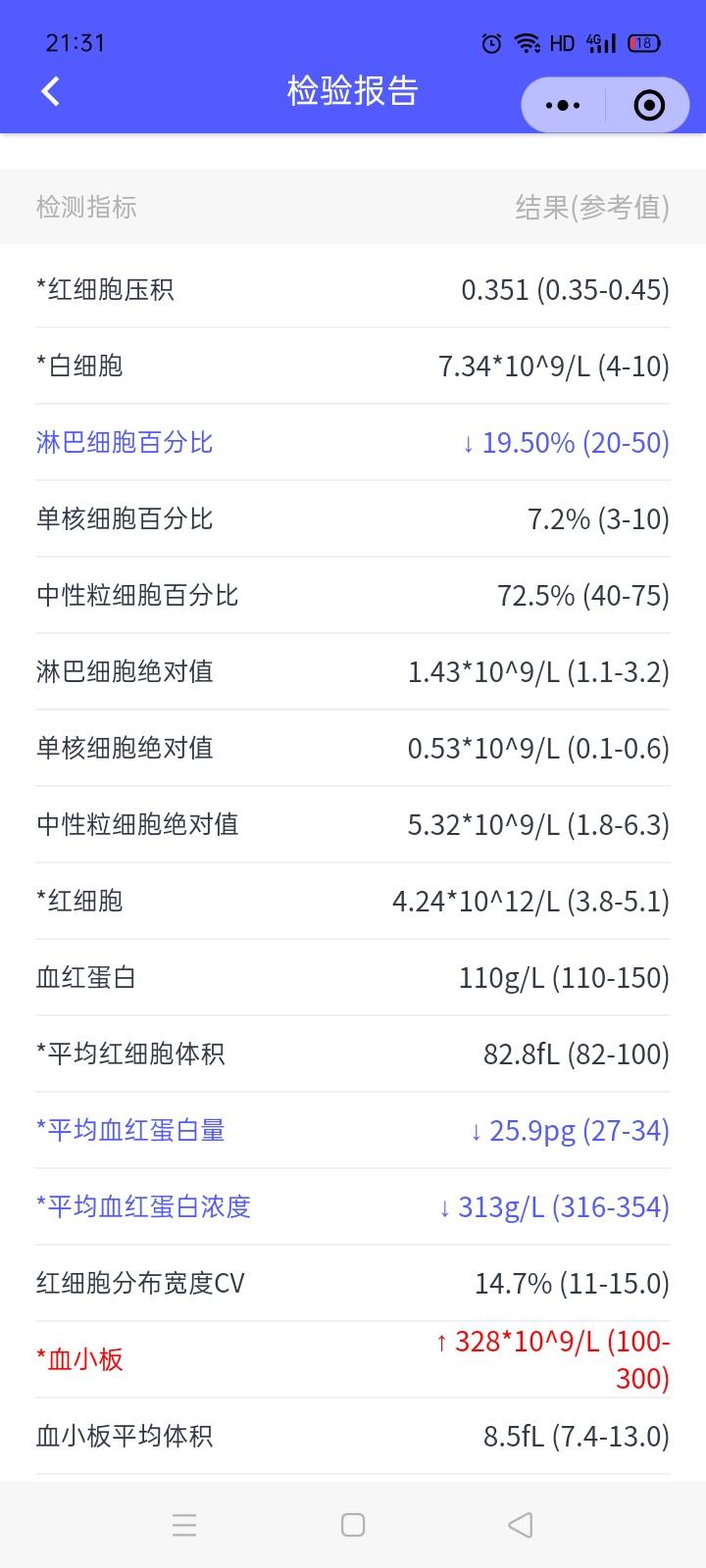The height and width of the screenshot is (1568, 706).
Task: Select the 检验报告 title bar
Action: pos(351,90)
